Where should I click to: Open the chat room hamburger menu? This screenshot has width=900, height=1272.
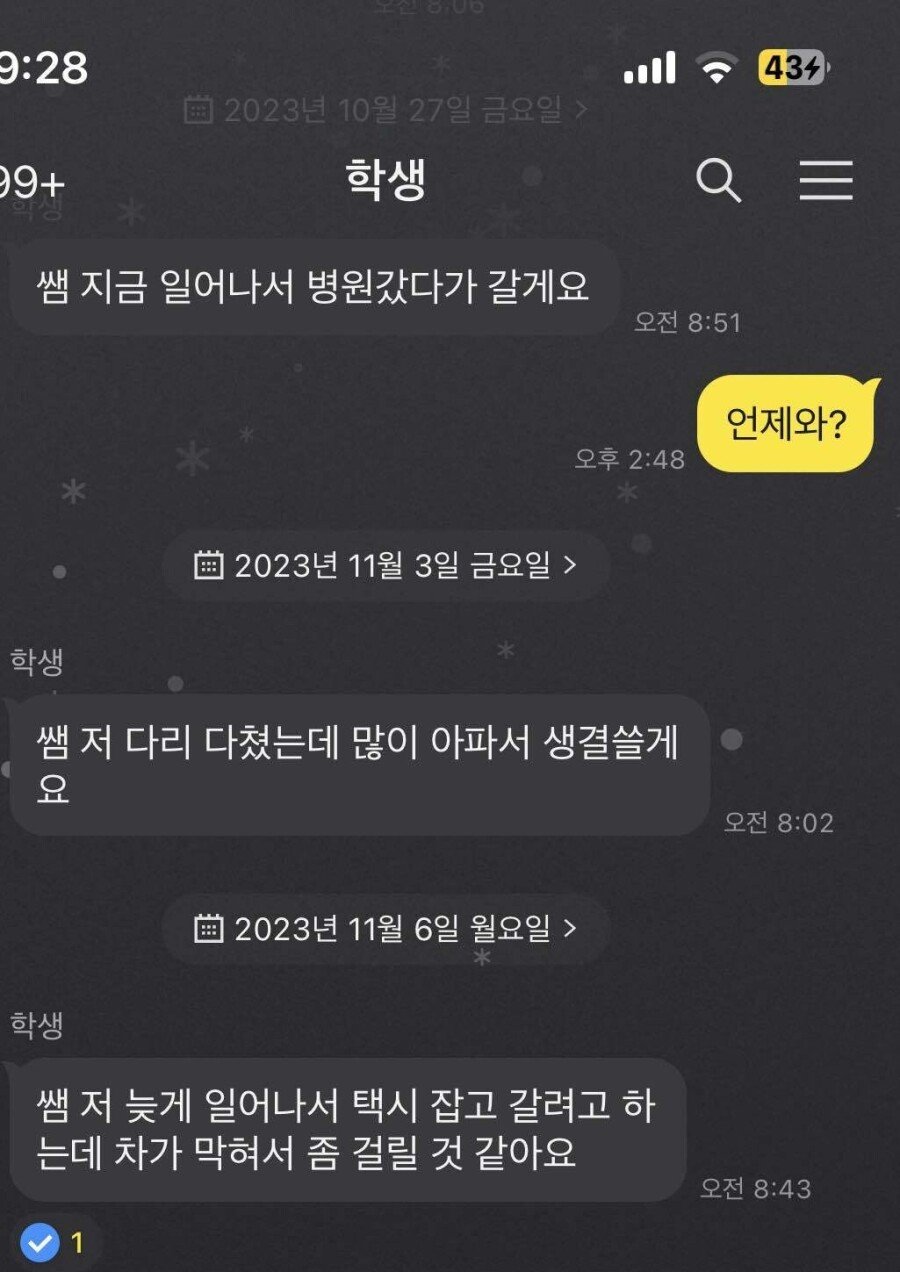826,181
